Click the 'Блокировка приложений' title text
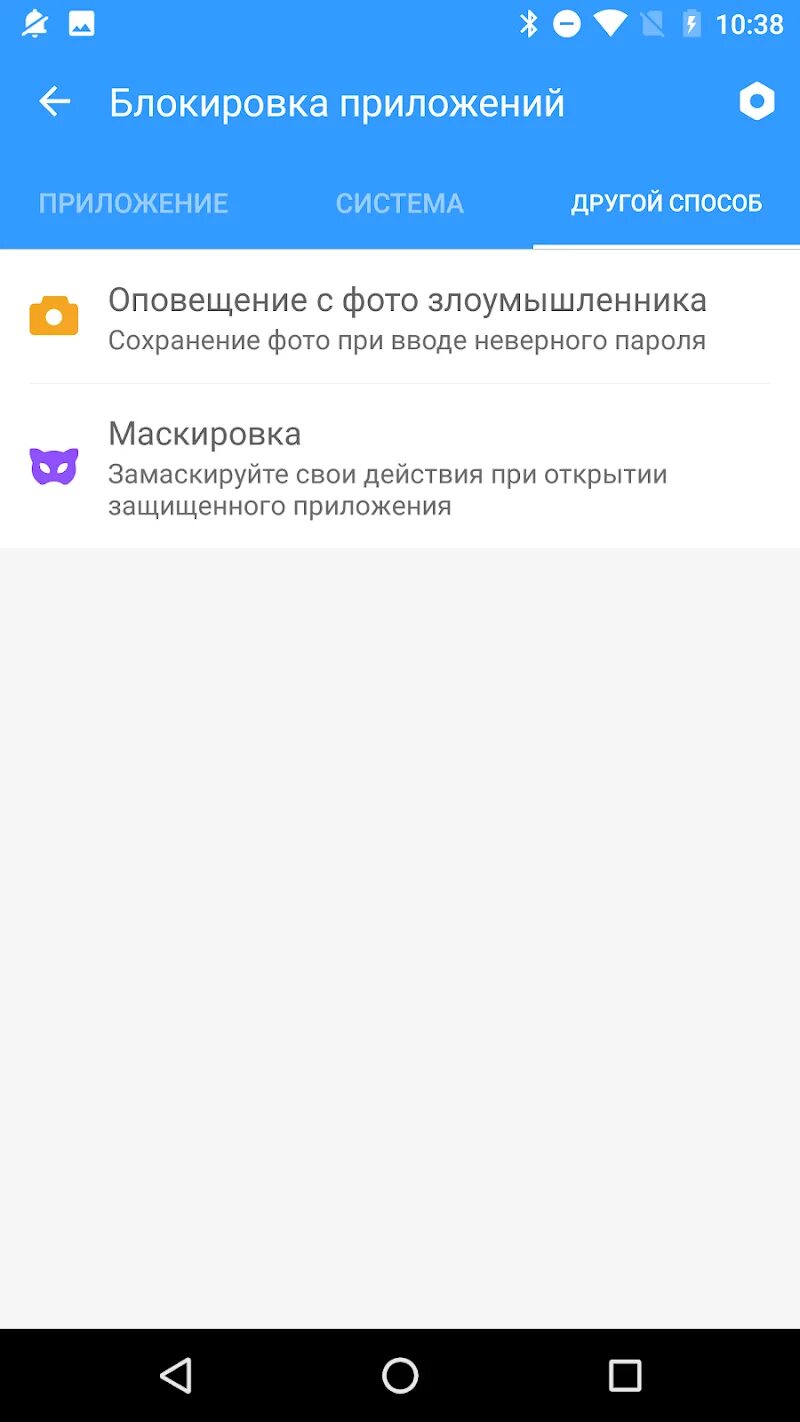The height and width of the screenshot is (1422, 800). tap(338, 101)
